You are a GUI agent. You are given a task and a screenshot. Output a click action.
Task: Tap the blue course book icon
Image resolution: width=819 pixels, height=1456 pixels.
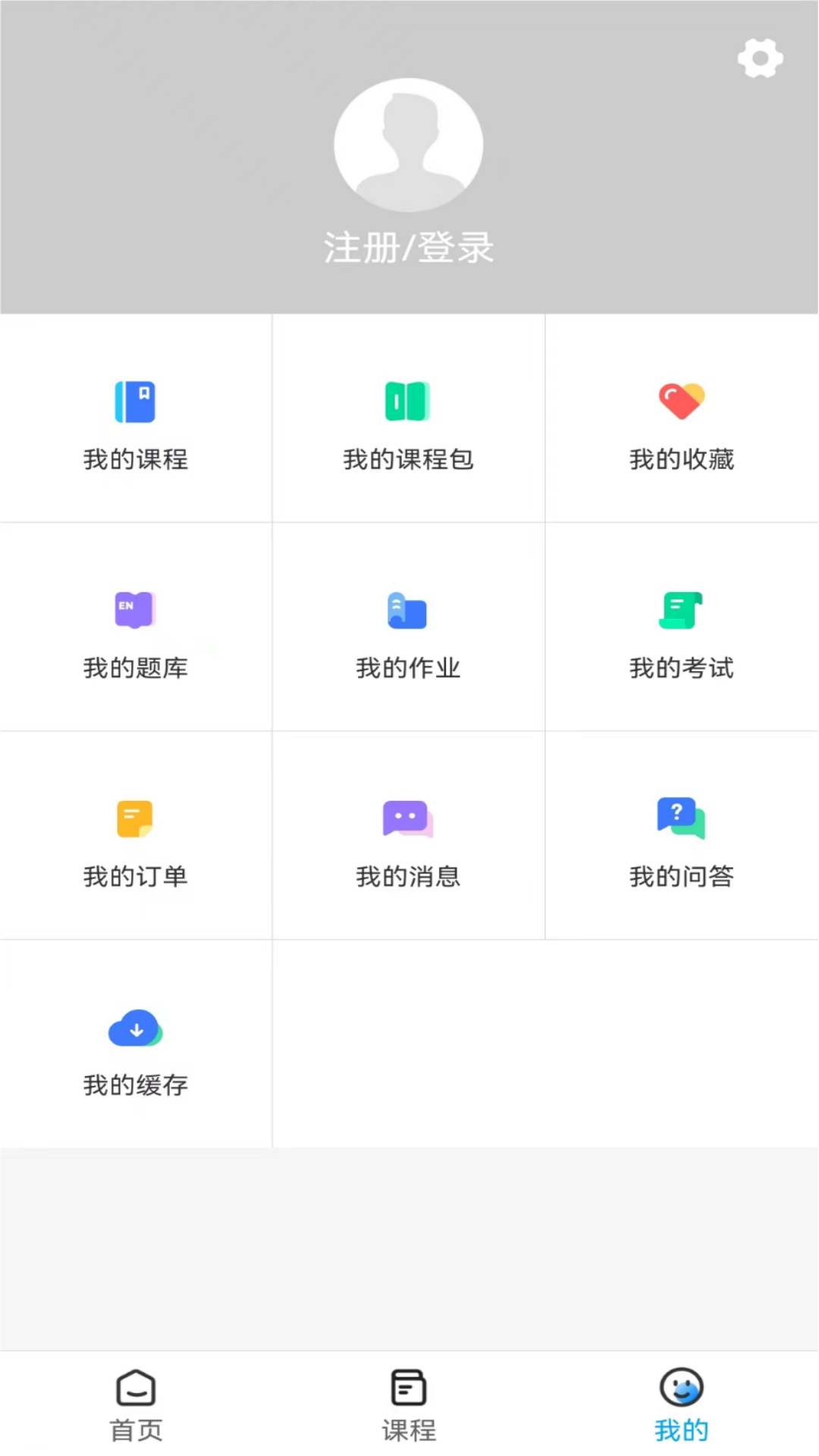(x=135, y=401)
